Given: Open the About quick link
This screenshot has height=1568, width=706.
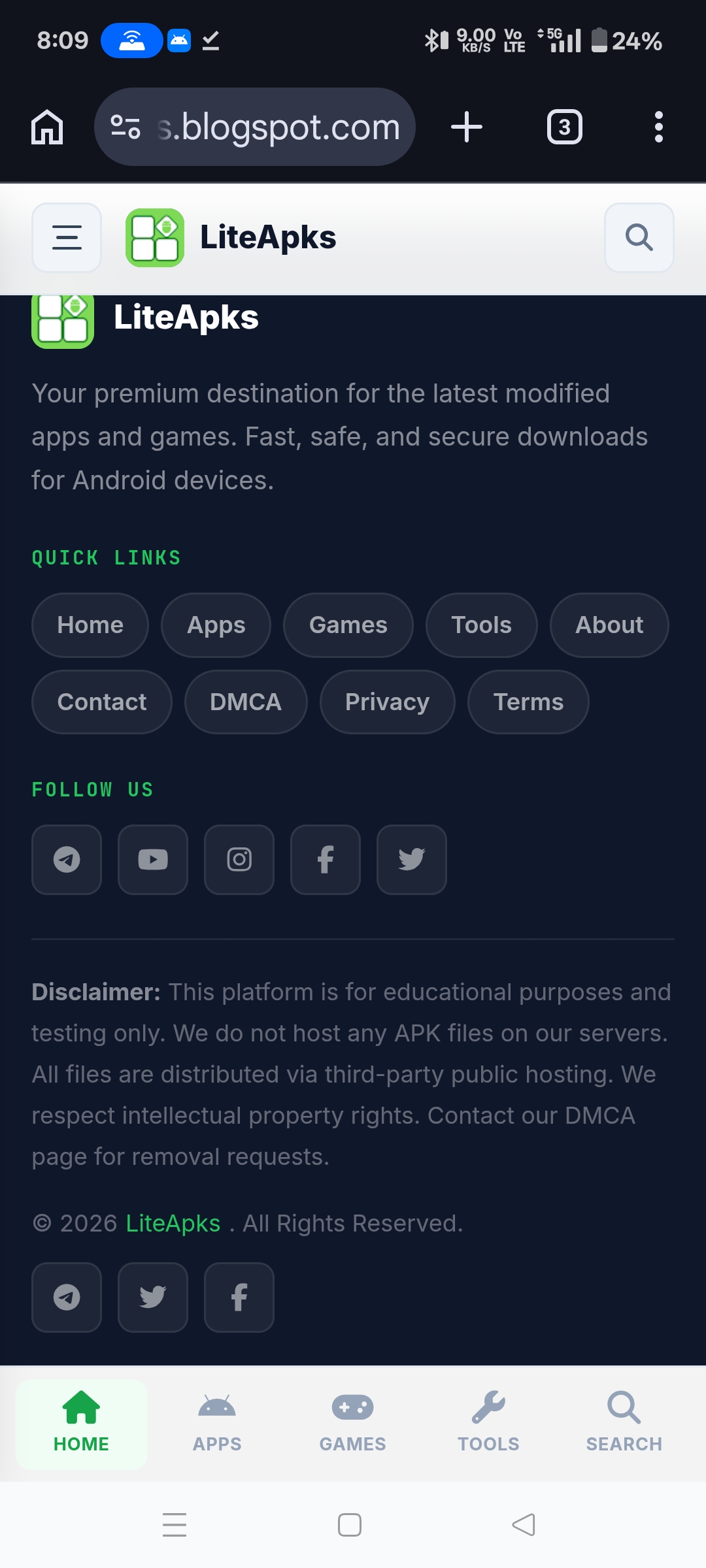Looking at the screenshot, I should (609, 625).
